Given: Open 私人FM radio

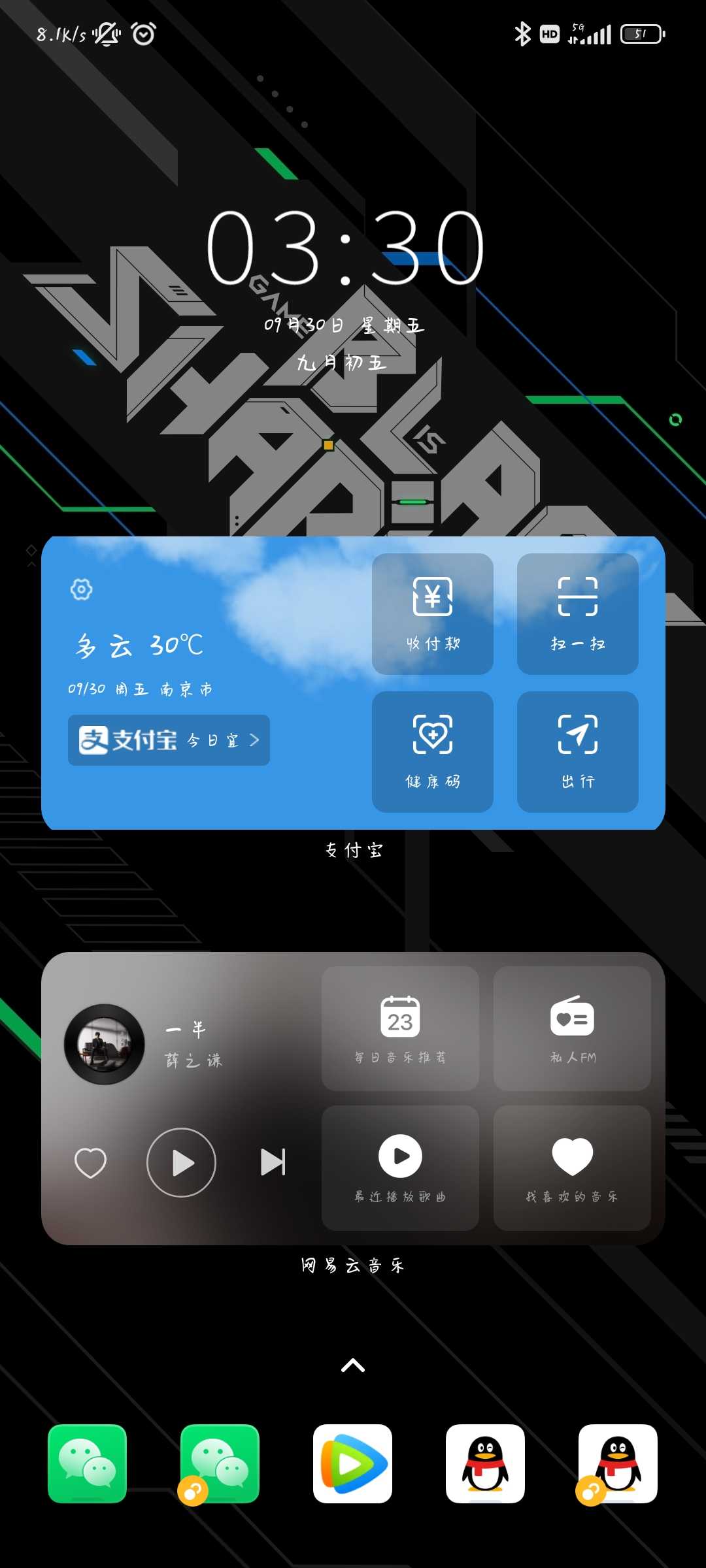Looking at the screenshot, I should (x=572, y=1028).
